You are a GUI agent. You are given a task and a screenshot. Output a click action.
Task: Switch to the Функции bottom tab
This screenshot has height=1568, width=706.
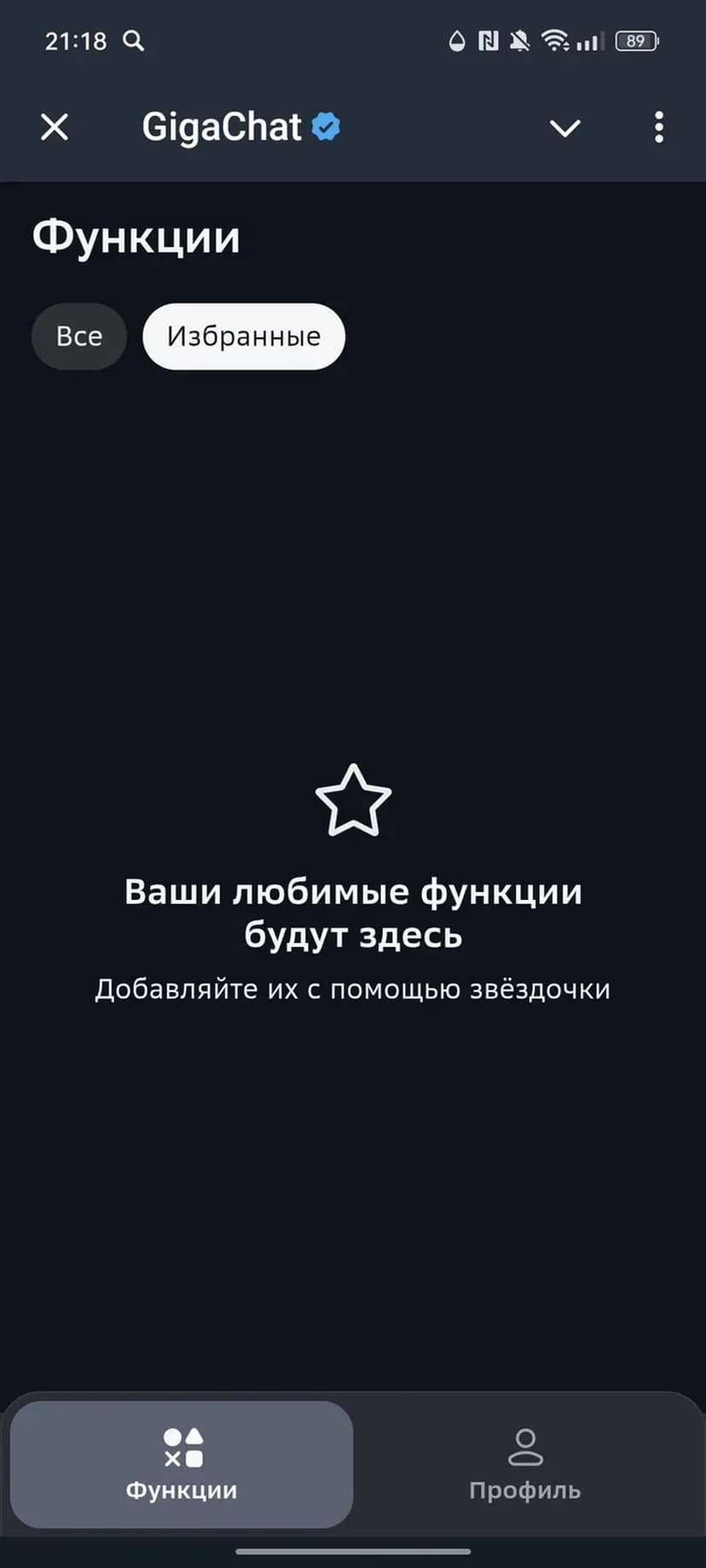[182, 1465]
